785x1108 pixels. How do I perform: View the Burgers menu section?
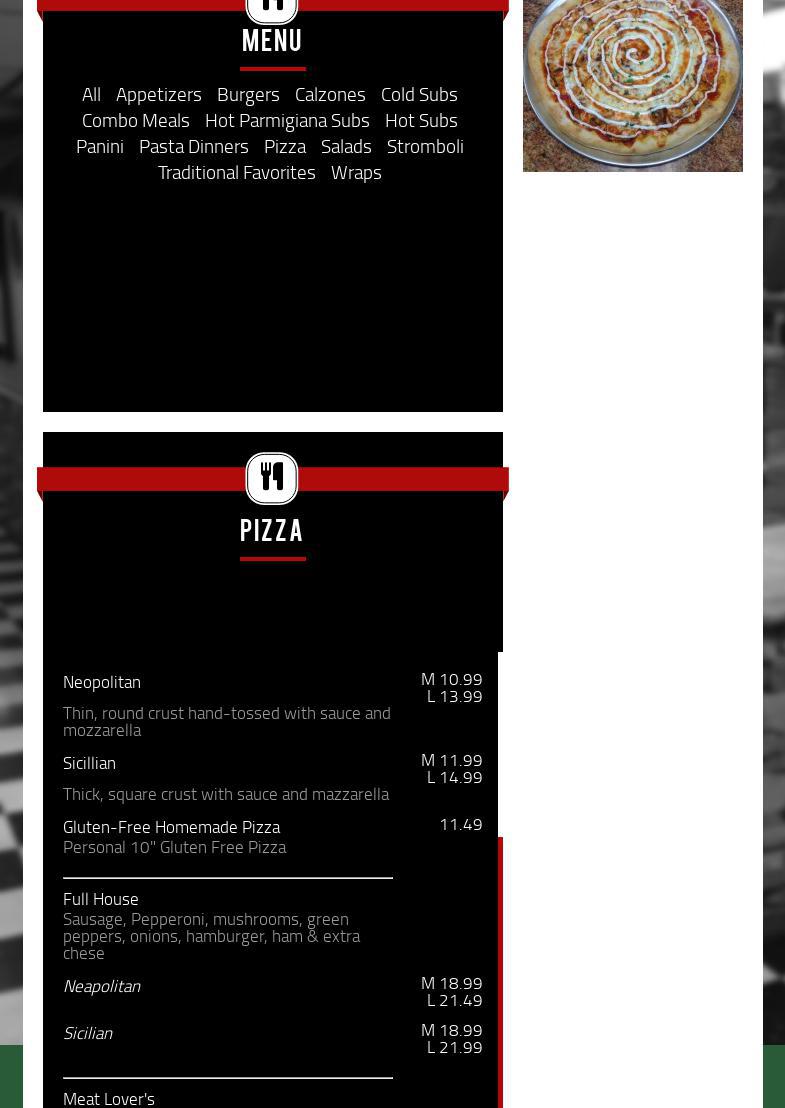[248, 95]
